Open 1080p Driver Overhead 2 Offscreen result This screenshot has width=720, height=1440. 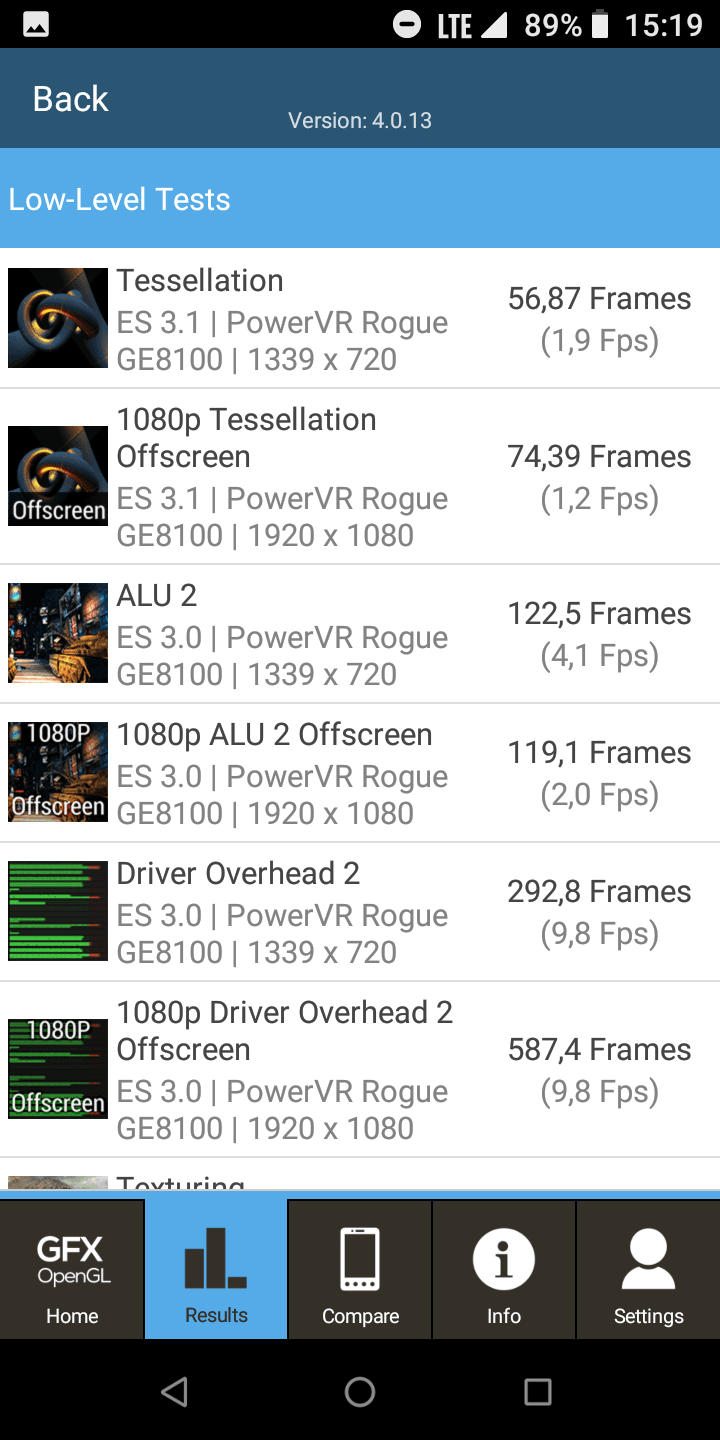(360, 1070)
